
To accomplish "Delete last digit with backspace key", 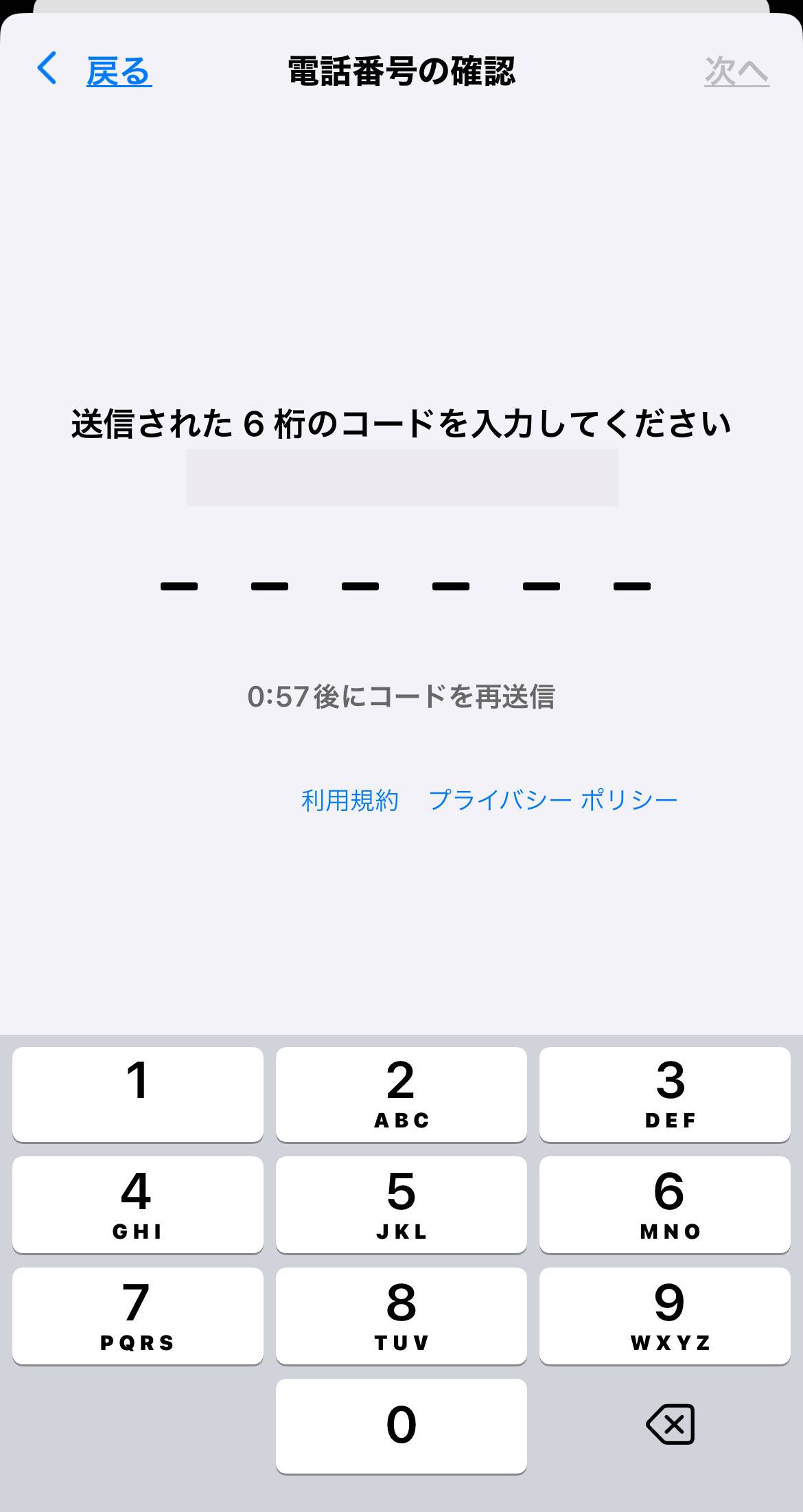I will click(671, 1425).
